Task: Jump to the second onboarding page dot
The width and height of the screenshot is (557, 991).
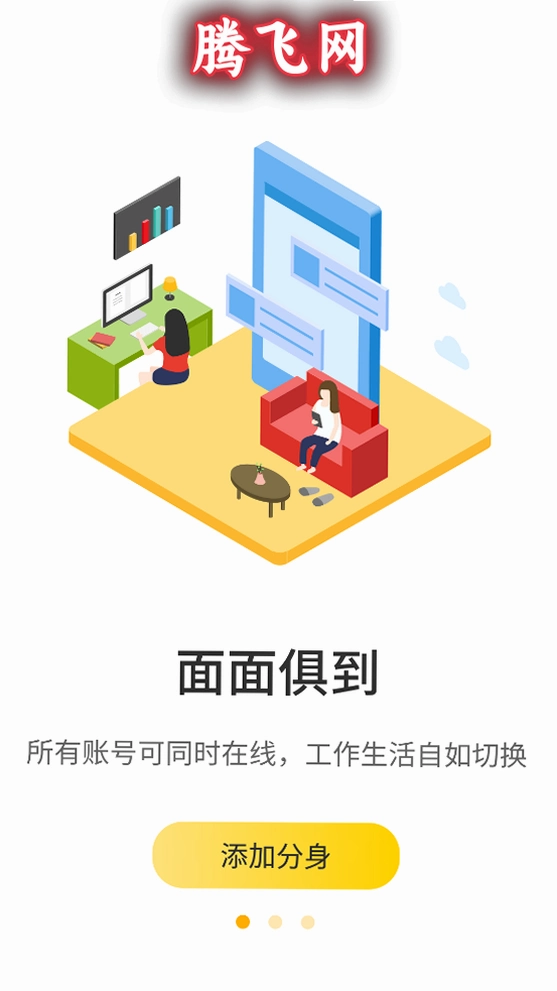Action: (275, 922)
